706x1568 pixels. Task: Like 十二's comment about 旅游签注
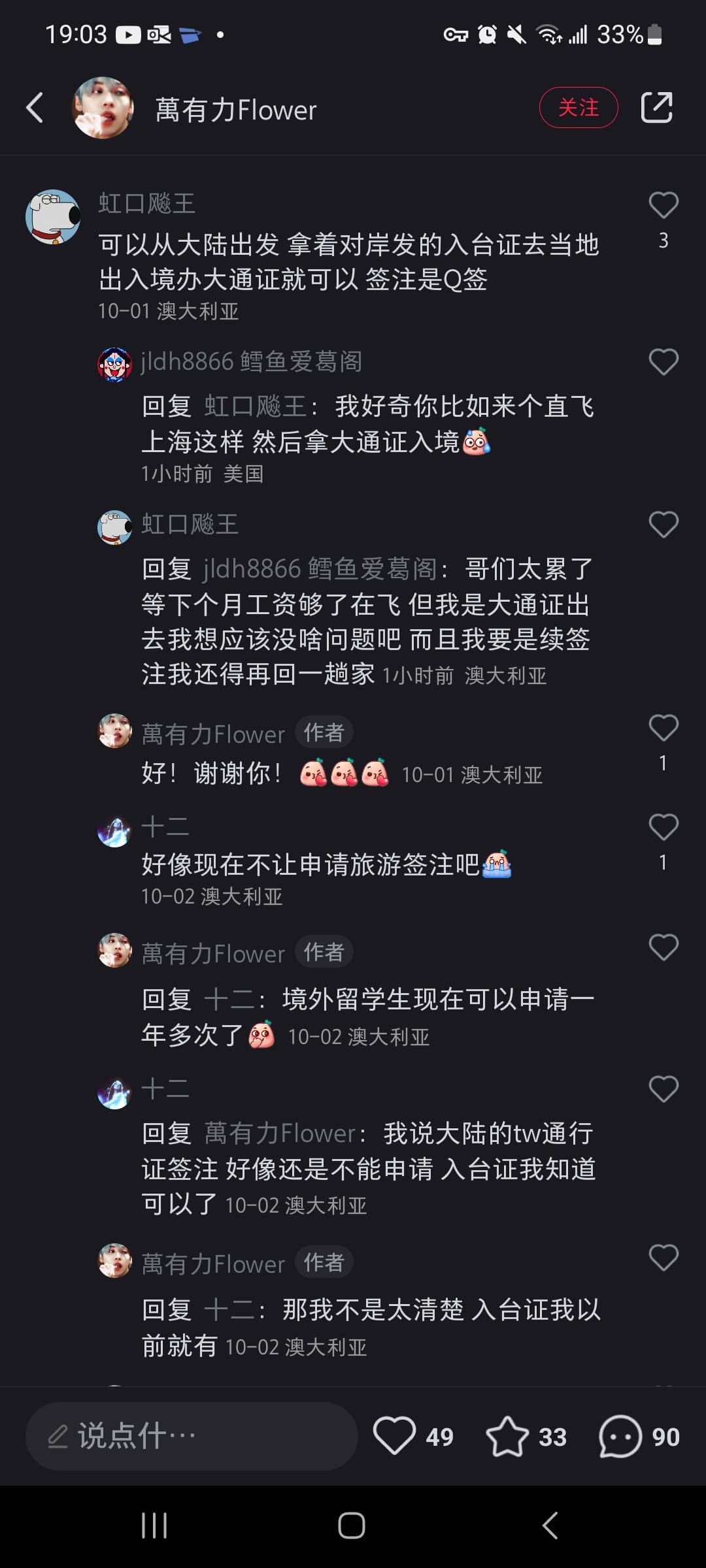663,827
